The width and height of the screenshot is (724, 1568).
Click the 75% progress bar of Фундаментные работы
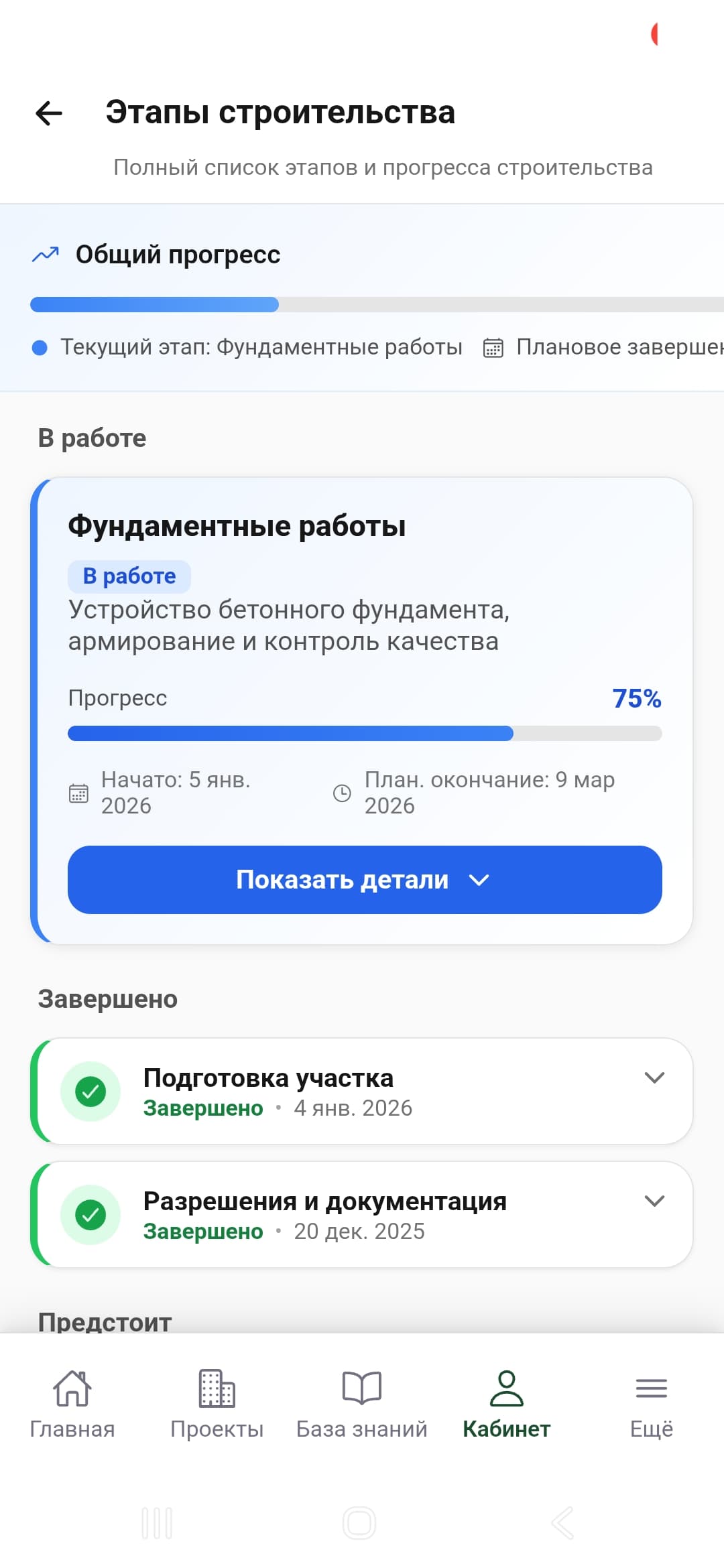pos(365,734)
